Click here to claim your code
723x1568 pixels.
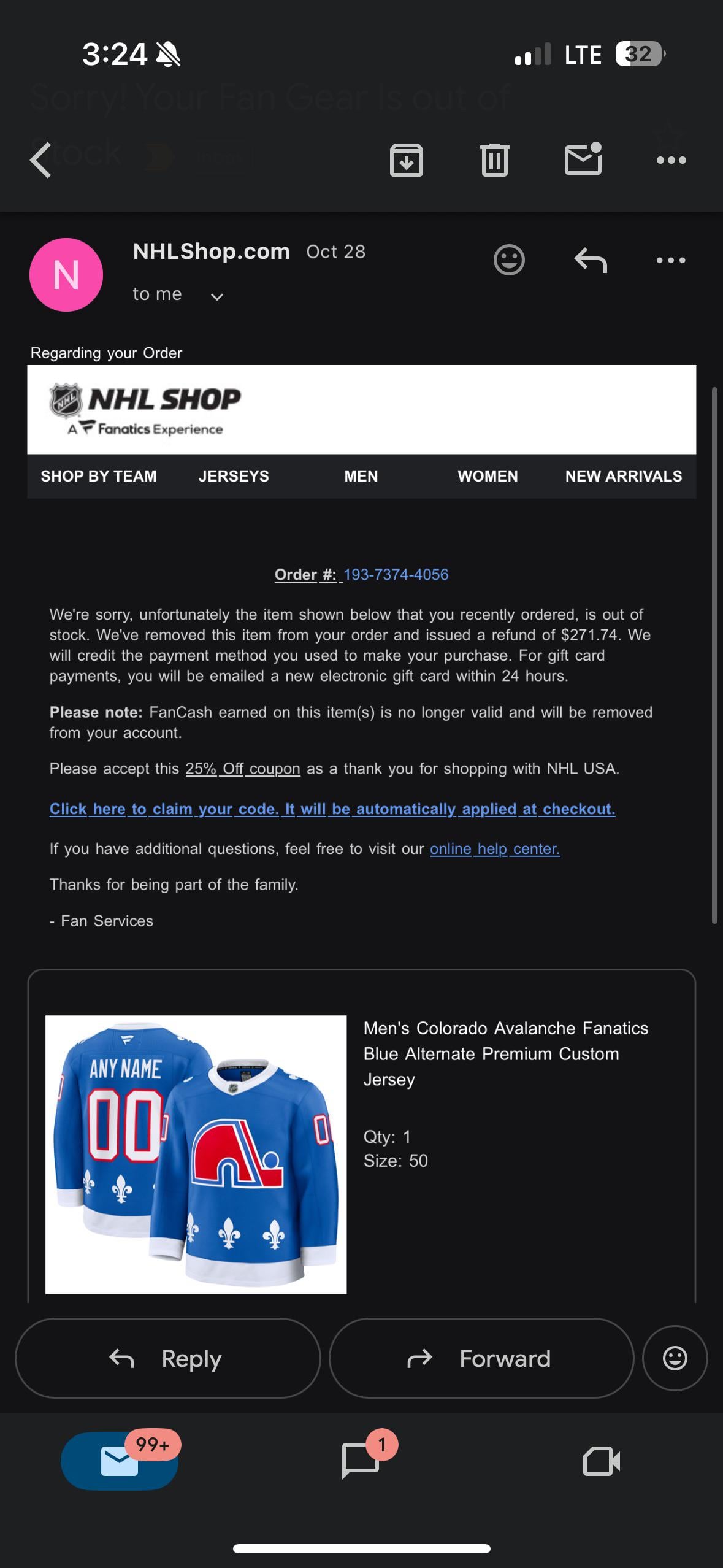coord(332,809)
